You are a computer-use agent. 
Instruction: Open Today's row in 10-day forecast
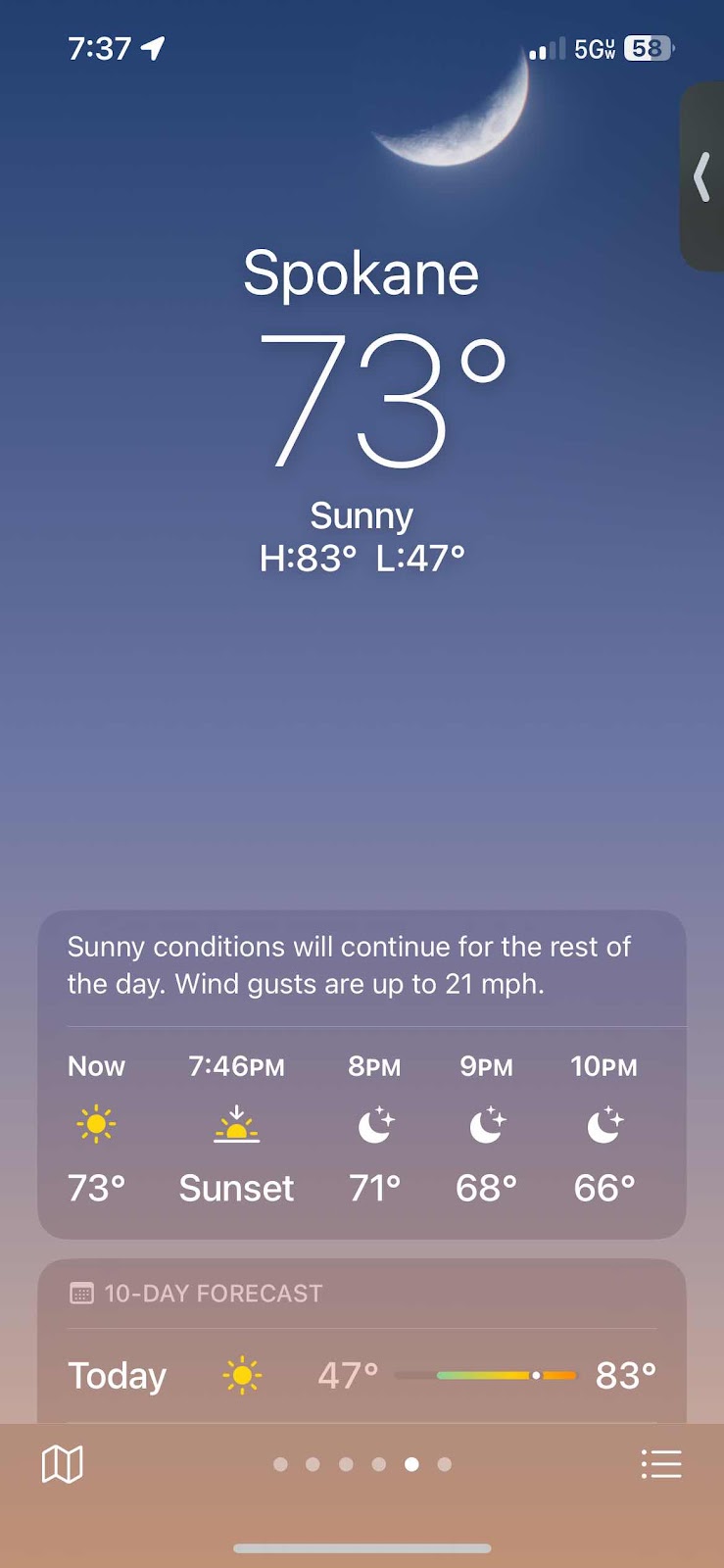[362, 1375]
